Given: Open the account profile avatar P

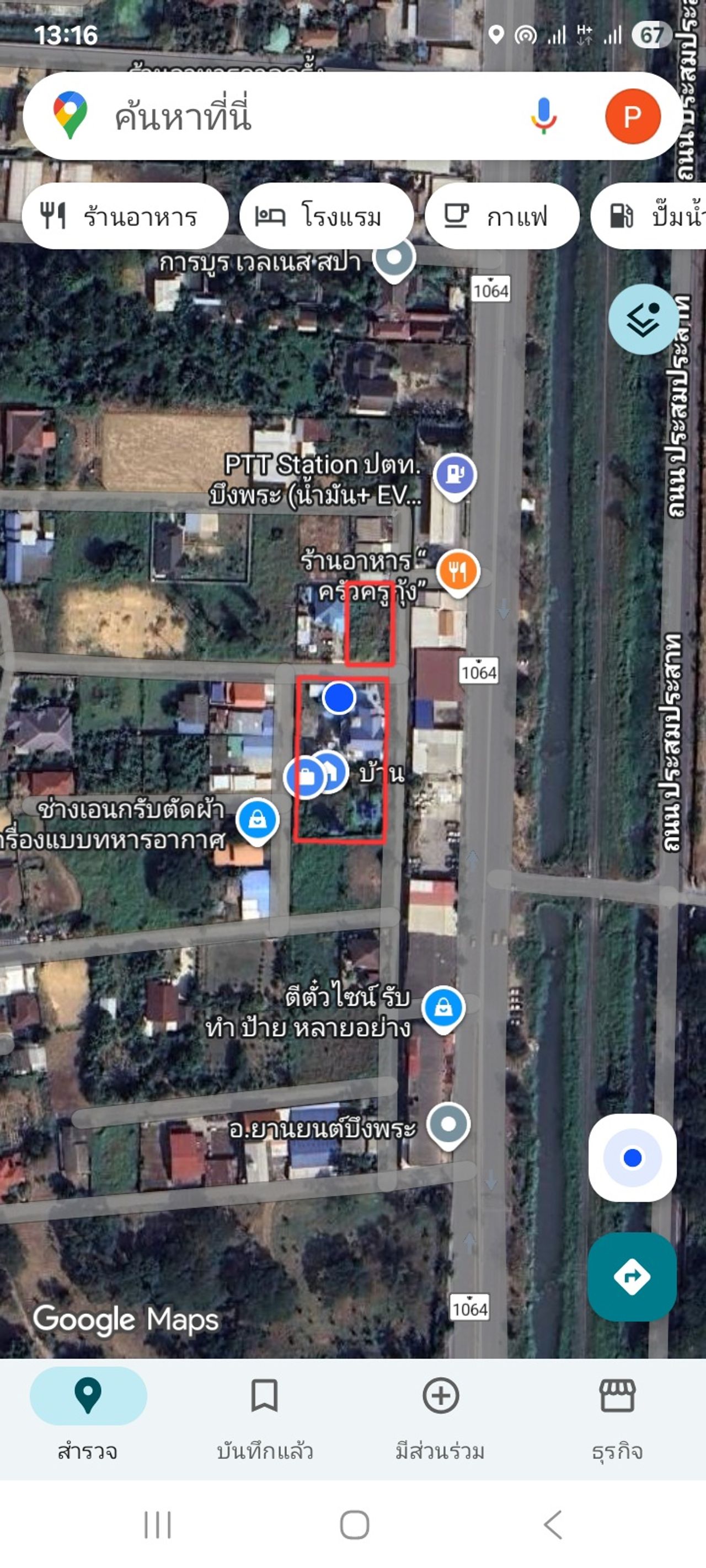Looking at the screenshot, I should point(632,116).
